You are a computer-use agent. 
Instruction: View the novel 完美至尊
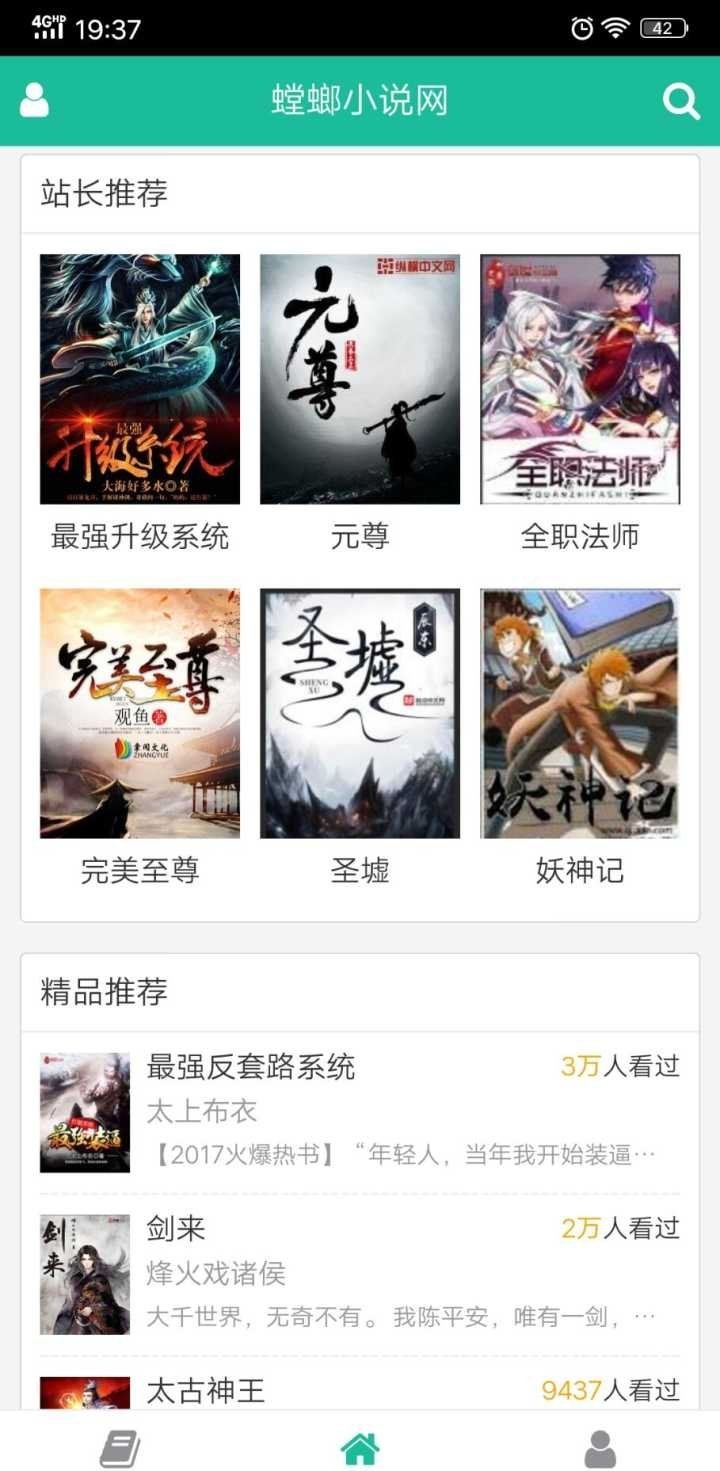[140, 714]
